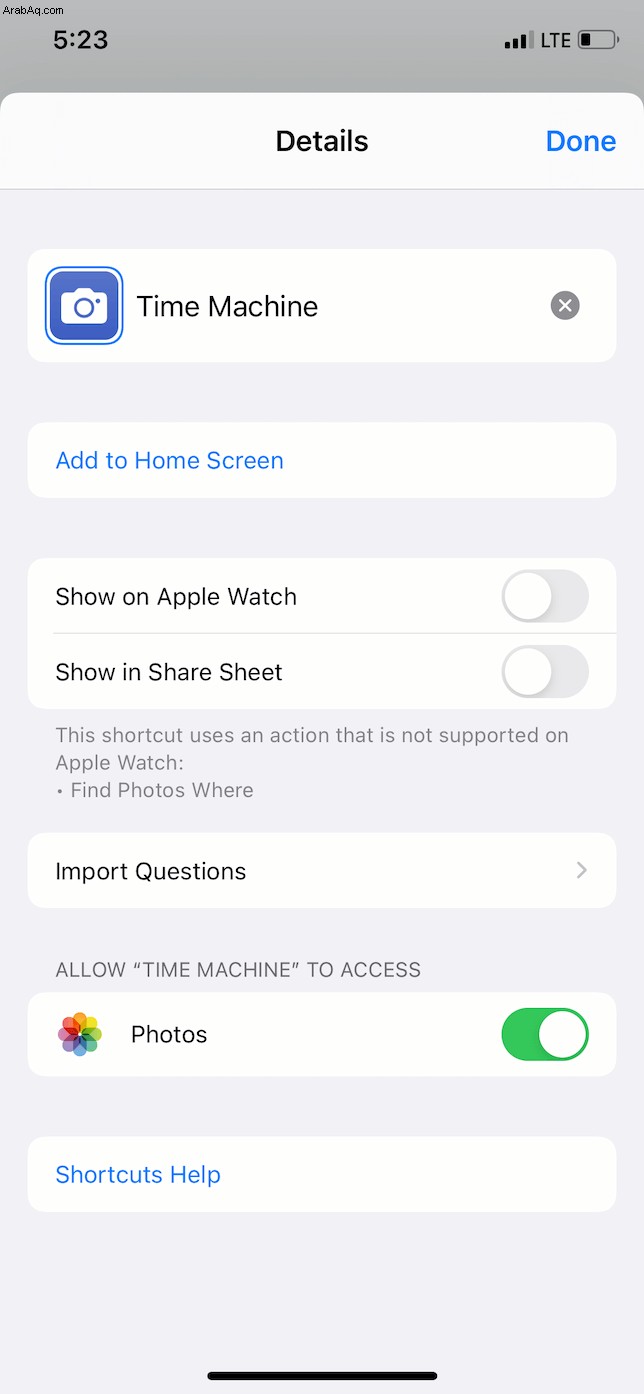644x1394 pixels.
Task: Clear the shortcut name field
Action: point(565,306)
